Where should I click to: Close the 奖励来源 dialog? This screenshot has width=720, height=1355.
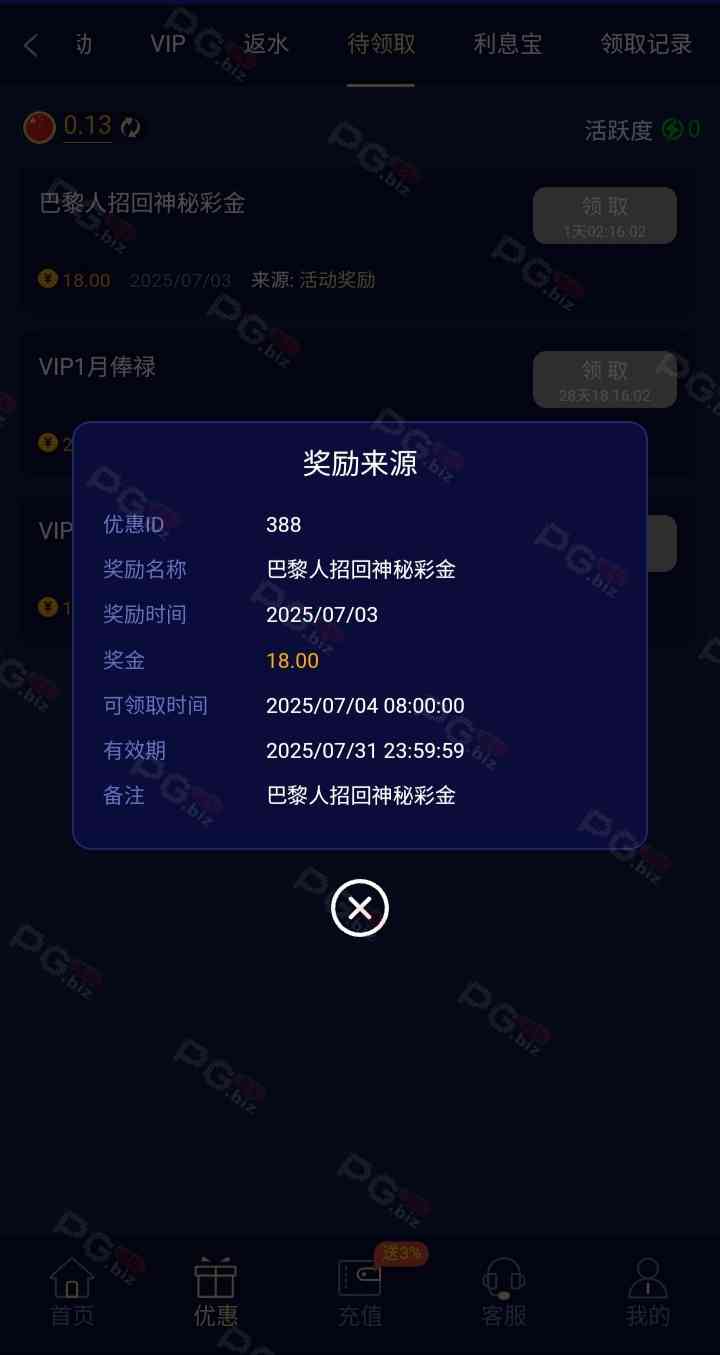360,908
